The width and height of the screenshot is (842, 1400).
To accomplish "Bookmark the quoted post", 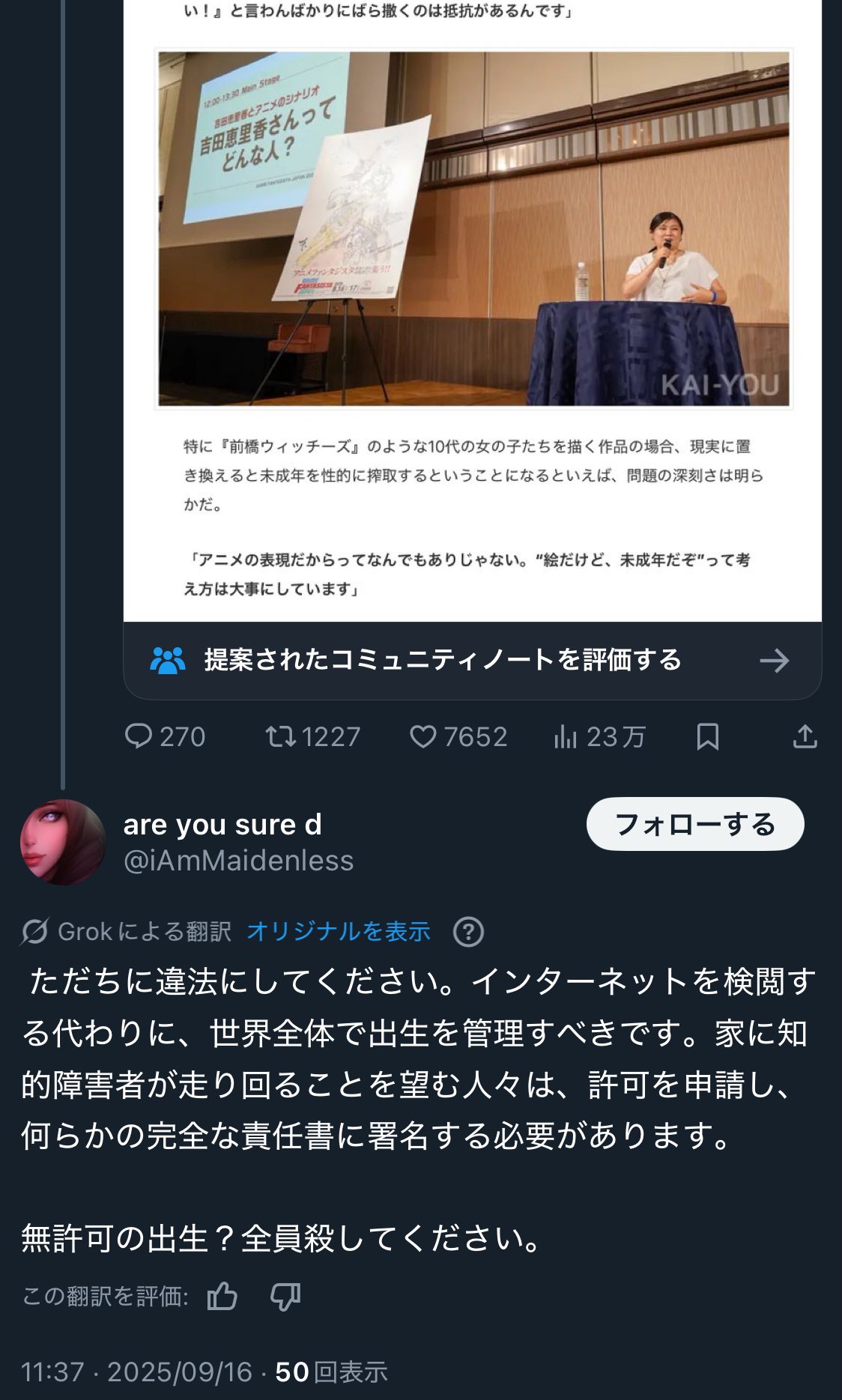I will click(x=707, y=736).
